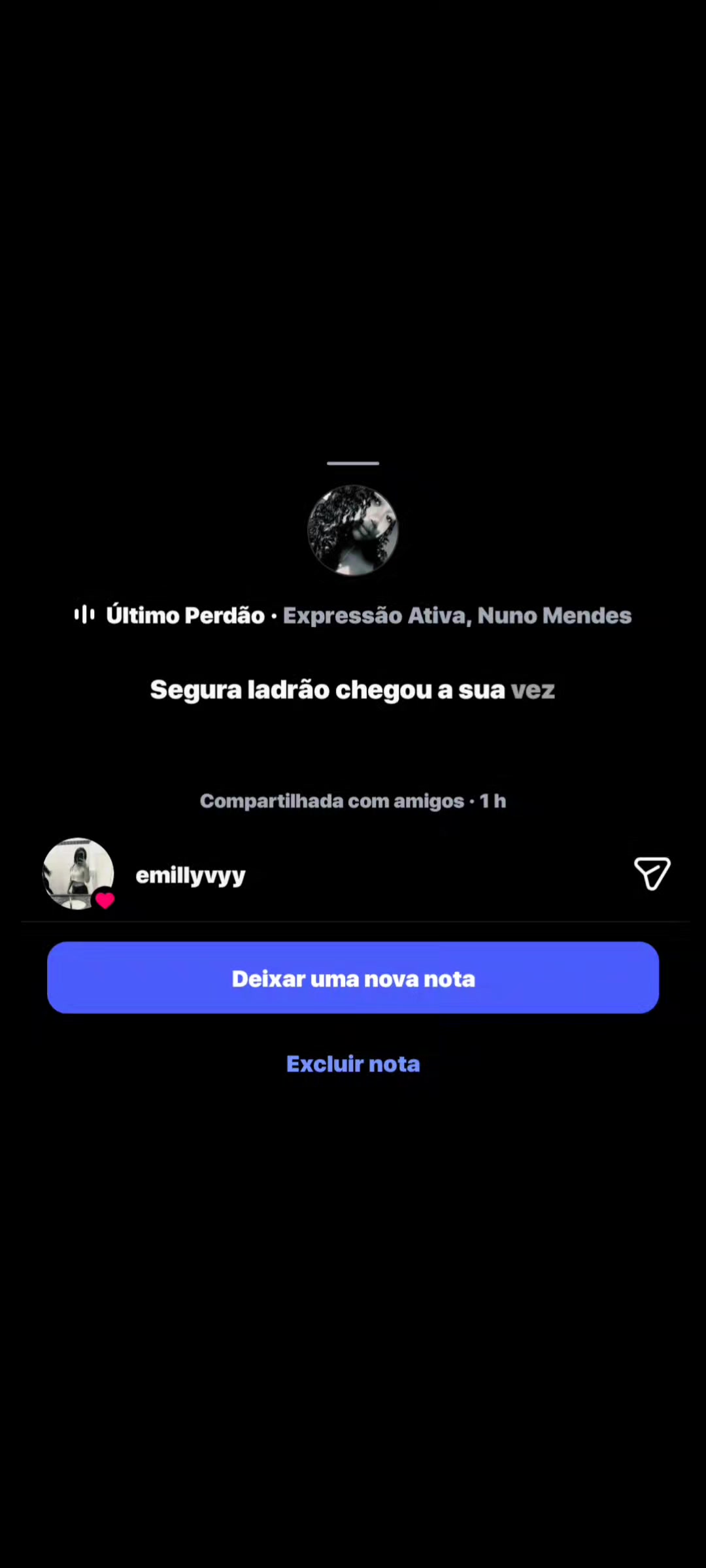Select Excluir nota to delete the note
The width and height of the screenshot is (706, 1568).
(x=353, y=1064)
